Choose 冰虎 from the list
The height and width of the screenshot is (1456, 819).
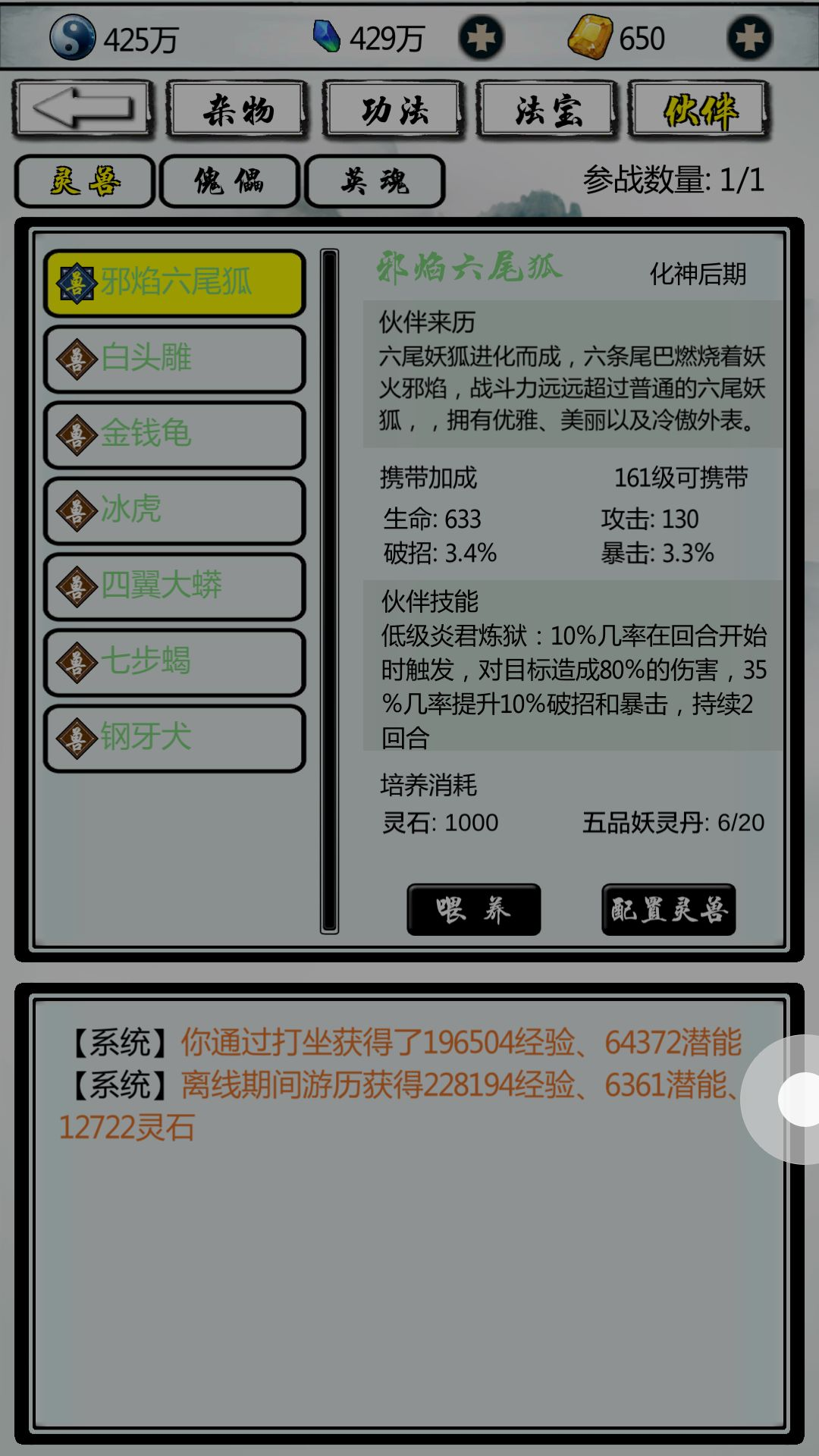(174, 510)
